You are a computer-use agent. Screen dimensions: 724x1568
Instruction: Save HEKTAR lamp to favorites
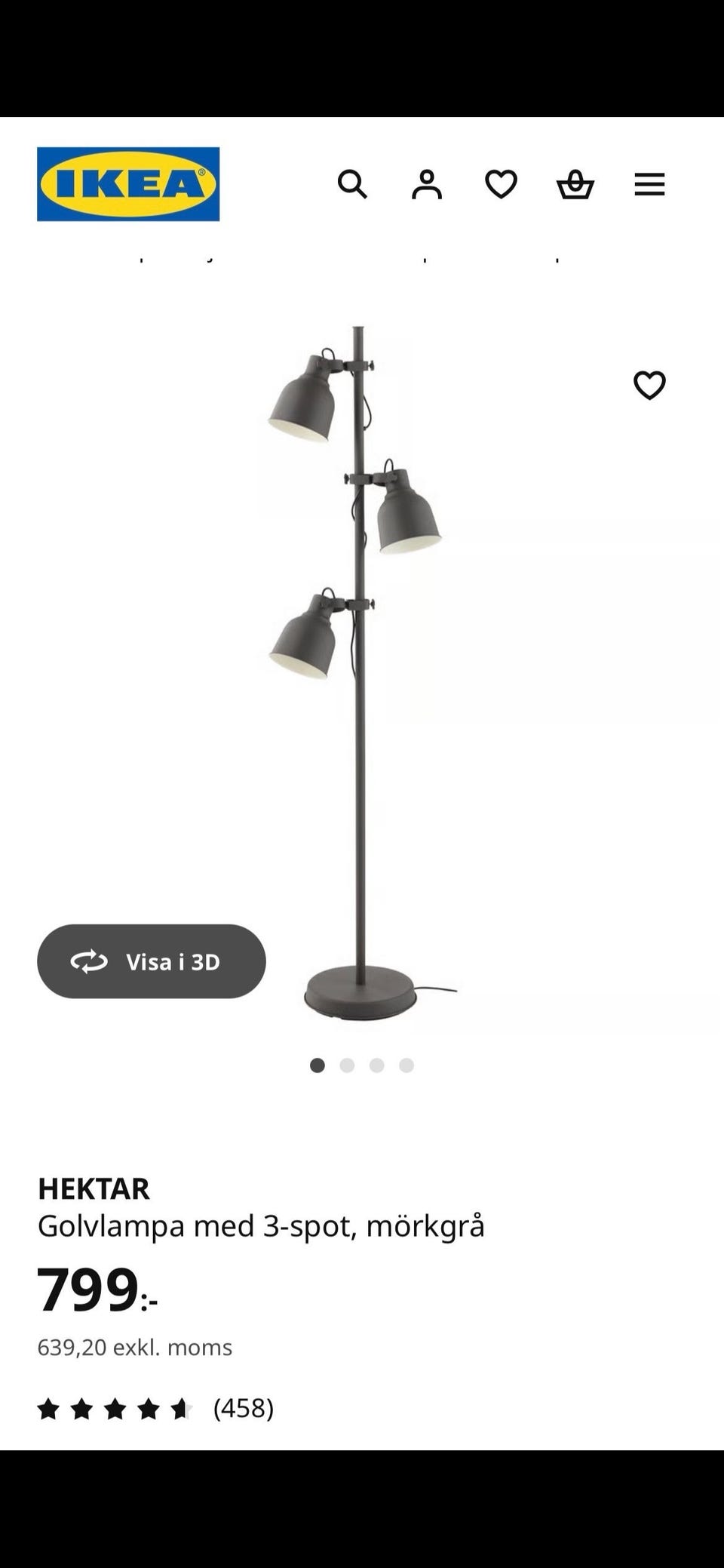pos(649,386)
